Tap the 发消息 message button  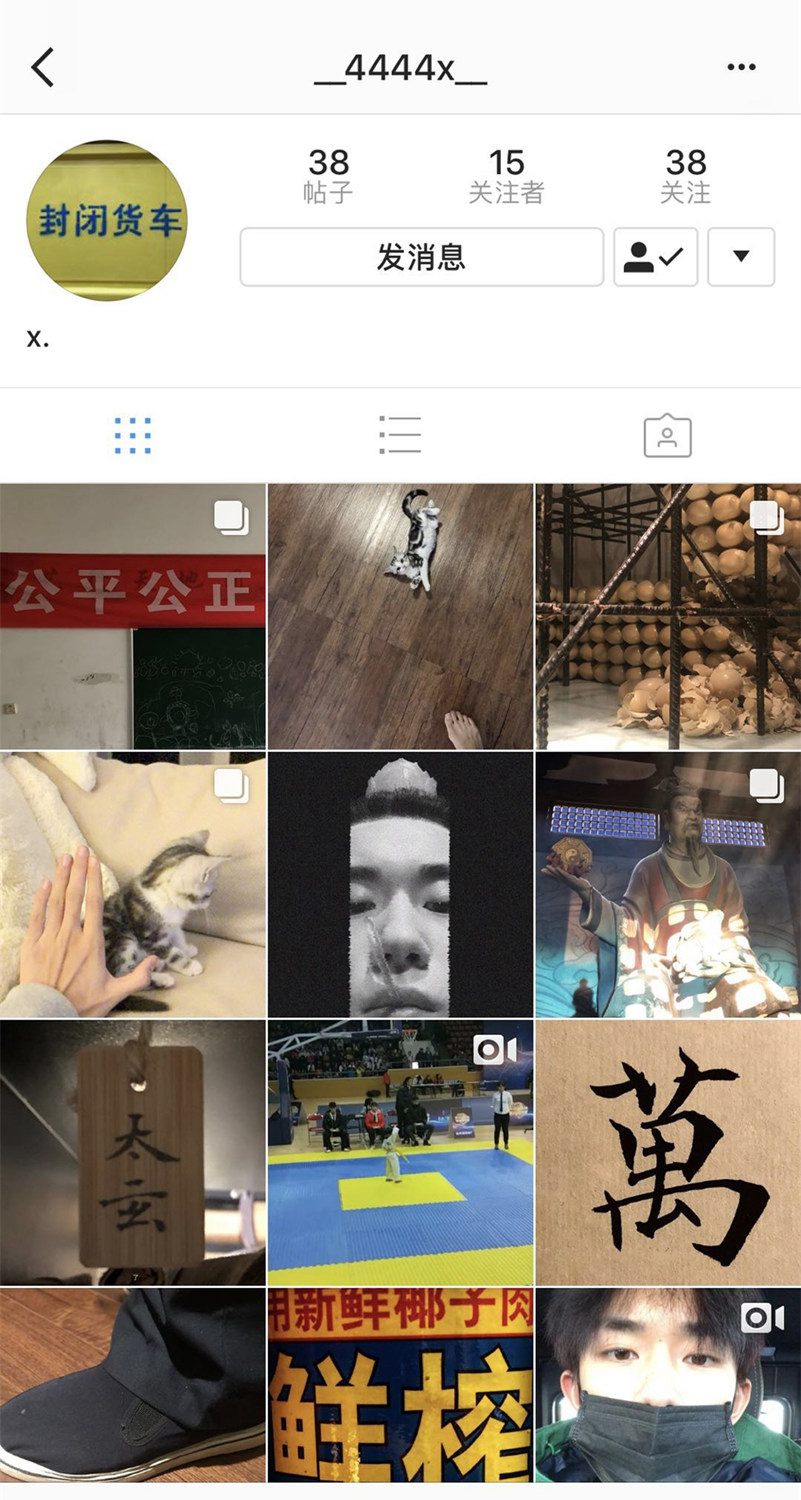click(421, 257)
